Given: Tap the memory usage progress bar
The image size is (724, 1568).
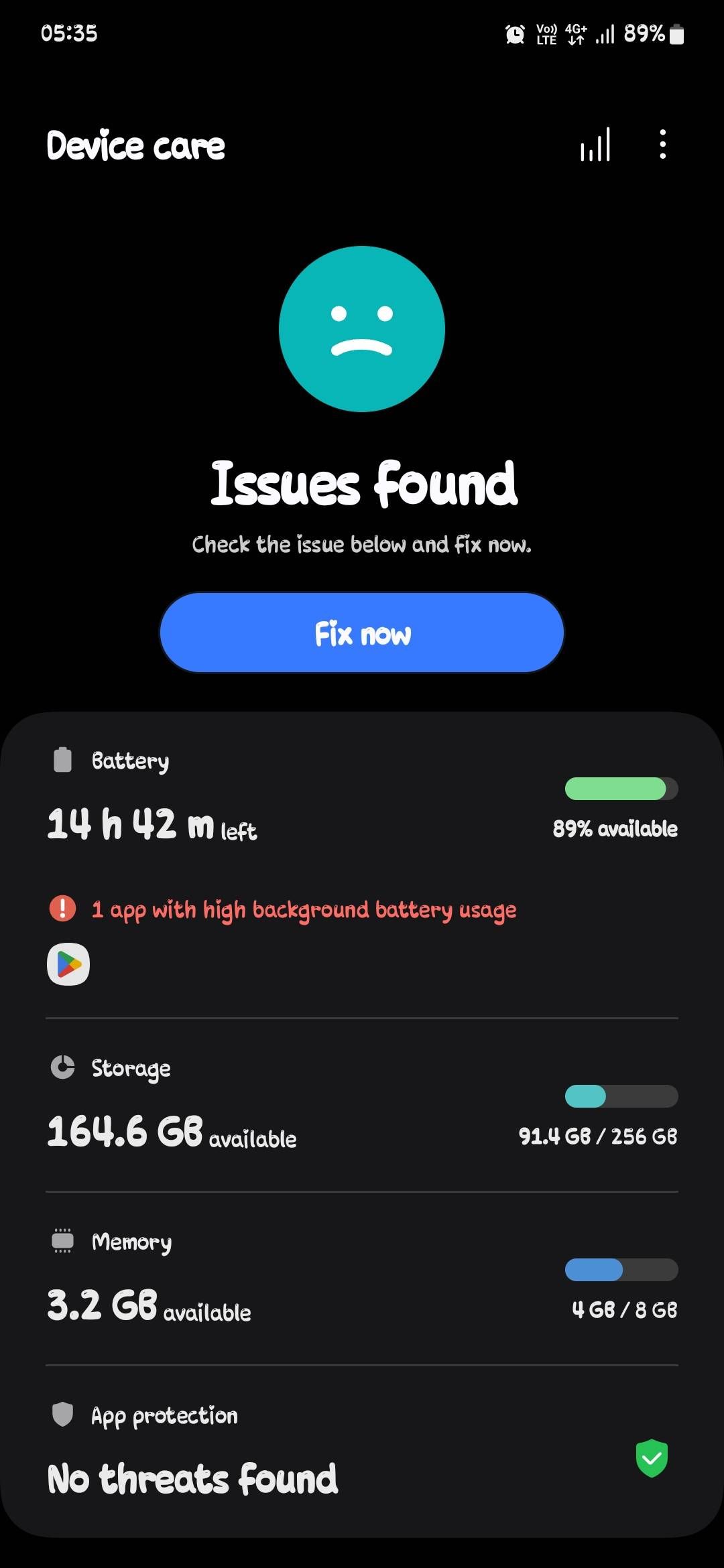Looking at the screenshot, I should [622, 1270].
